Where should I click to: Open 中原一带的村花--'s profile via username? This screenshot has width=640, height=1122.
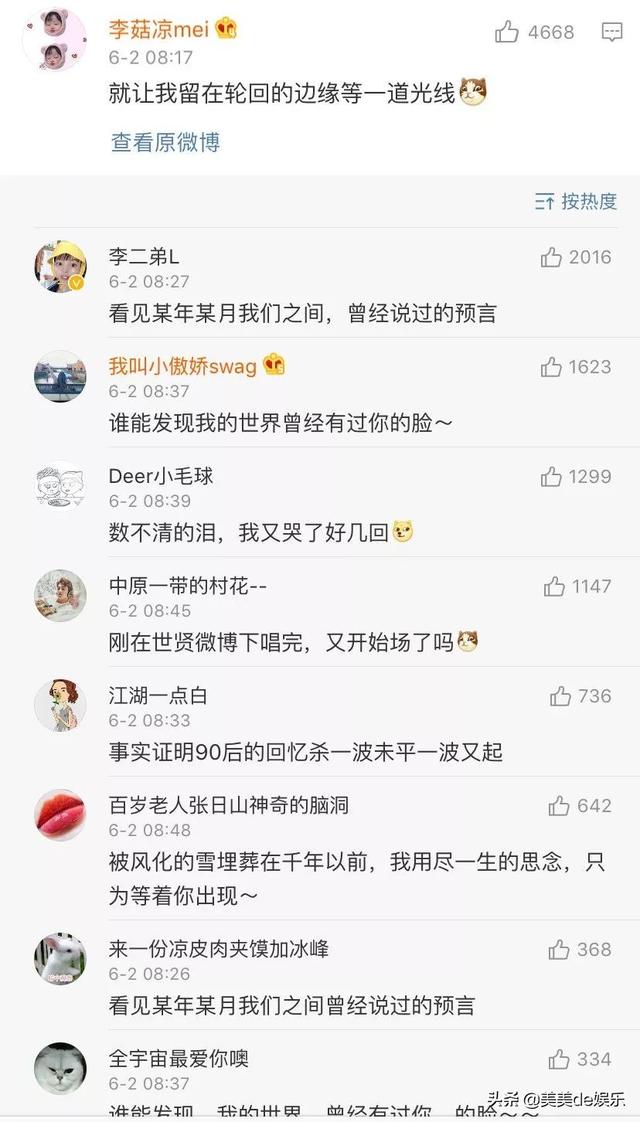[188, 586]
